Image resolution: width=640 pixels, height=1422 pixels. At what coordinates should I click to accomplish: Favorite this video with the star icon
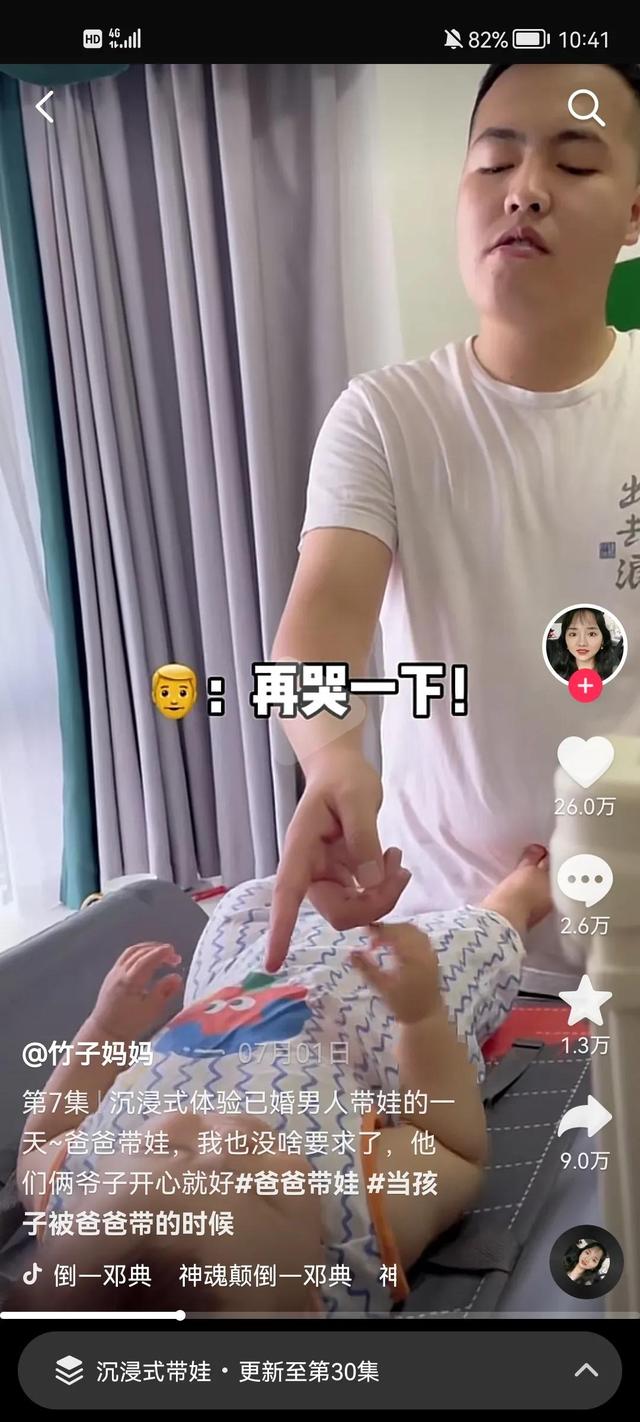pos(585,1001)
